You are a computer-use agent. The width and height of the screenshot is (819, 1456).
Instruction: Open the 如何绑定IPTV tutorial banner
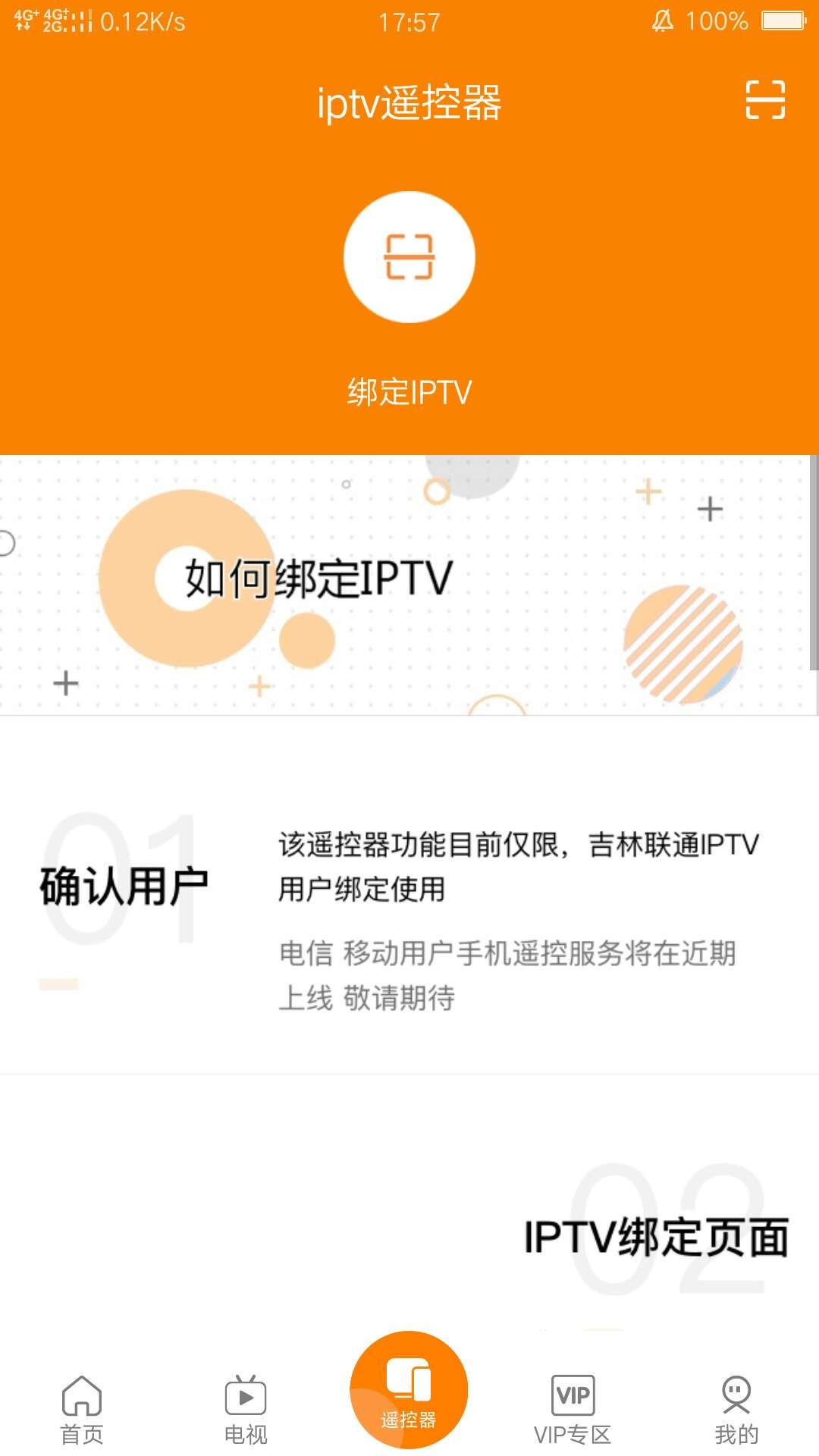(x=409, y=584)
